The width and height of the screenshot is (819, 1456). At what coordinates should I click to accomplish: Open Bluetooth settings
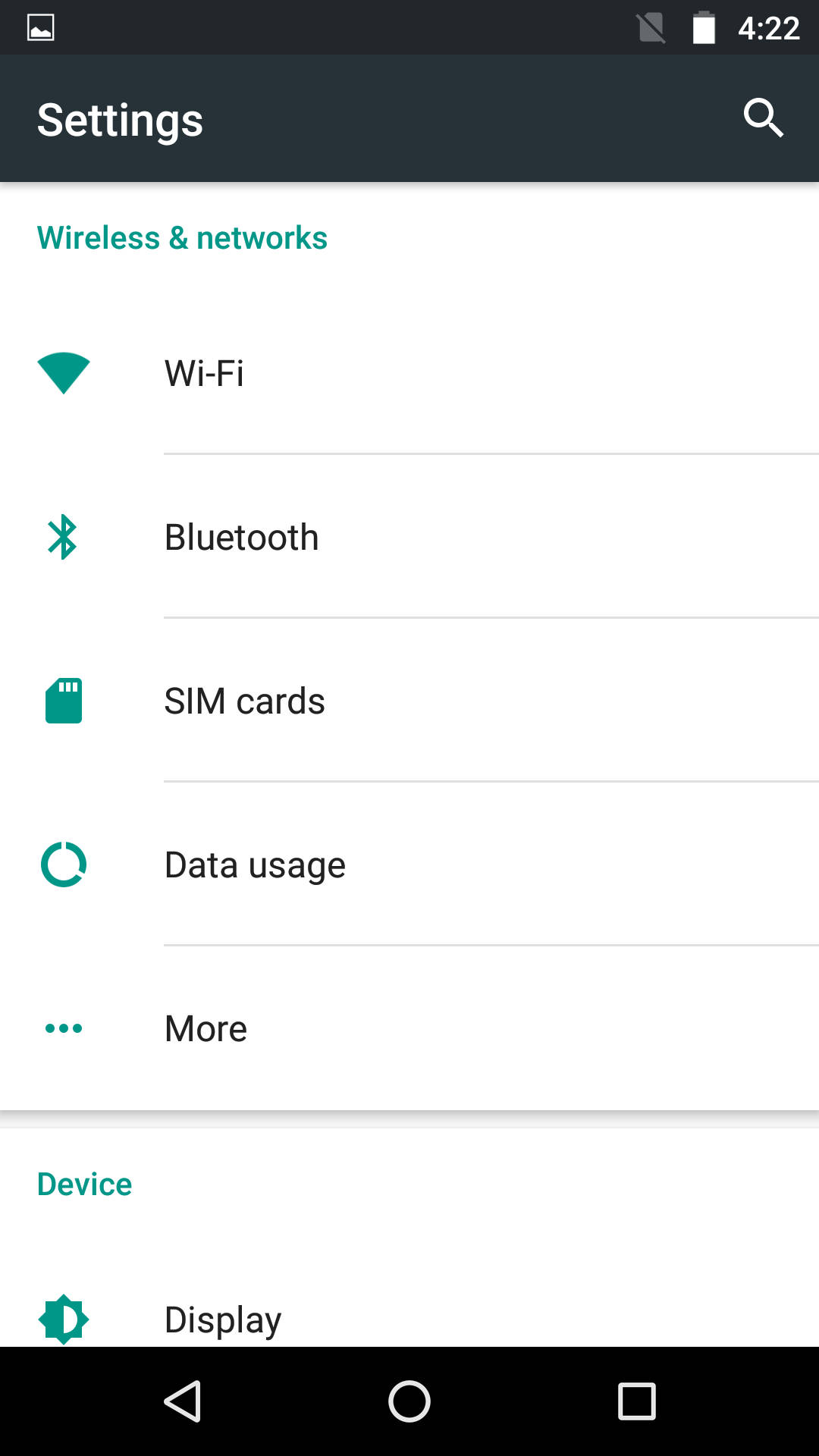[x=409, y=537]
